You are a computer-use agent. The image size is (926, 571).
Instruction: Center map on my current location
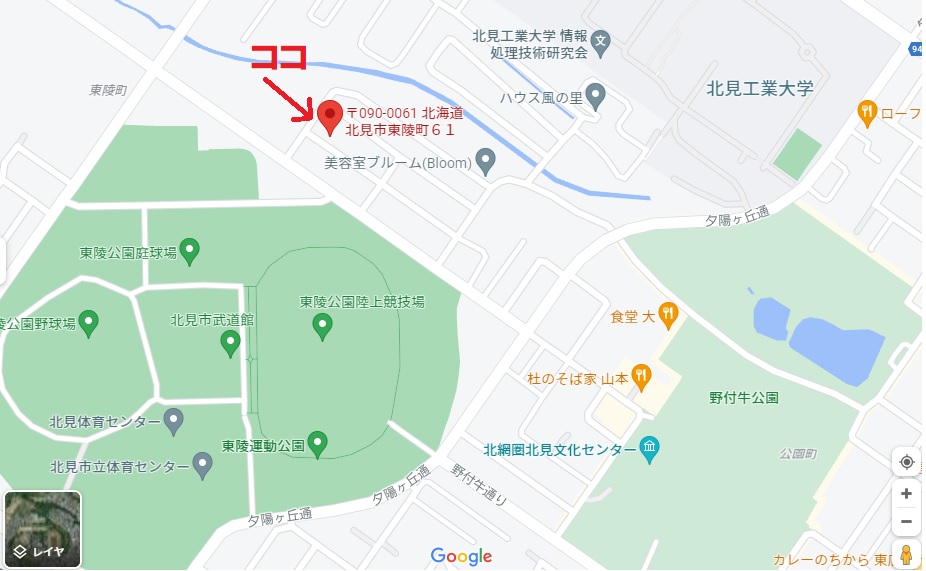tap(906, 462)
